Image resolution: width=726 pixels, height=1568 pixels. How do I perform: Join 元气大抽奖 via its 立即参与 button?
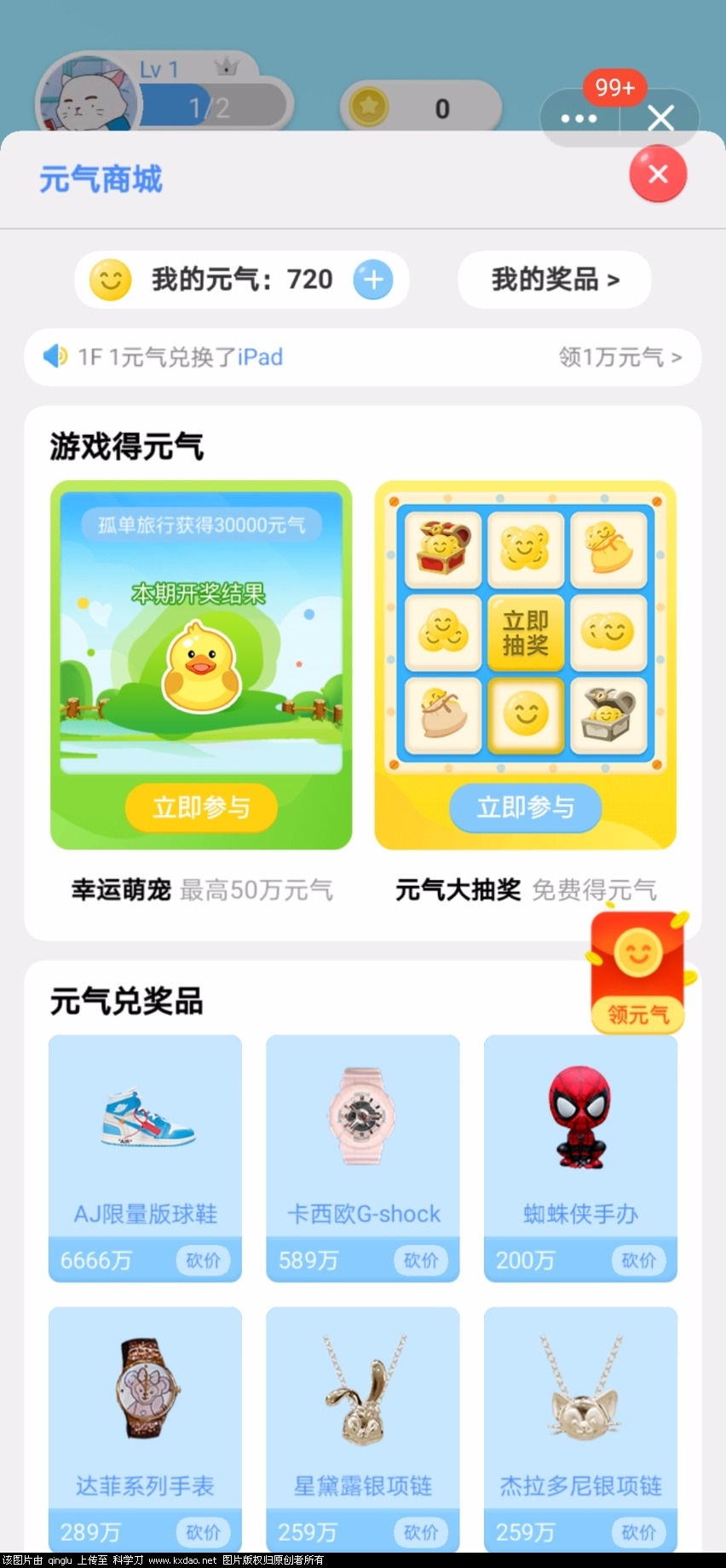coord(525,807)
